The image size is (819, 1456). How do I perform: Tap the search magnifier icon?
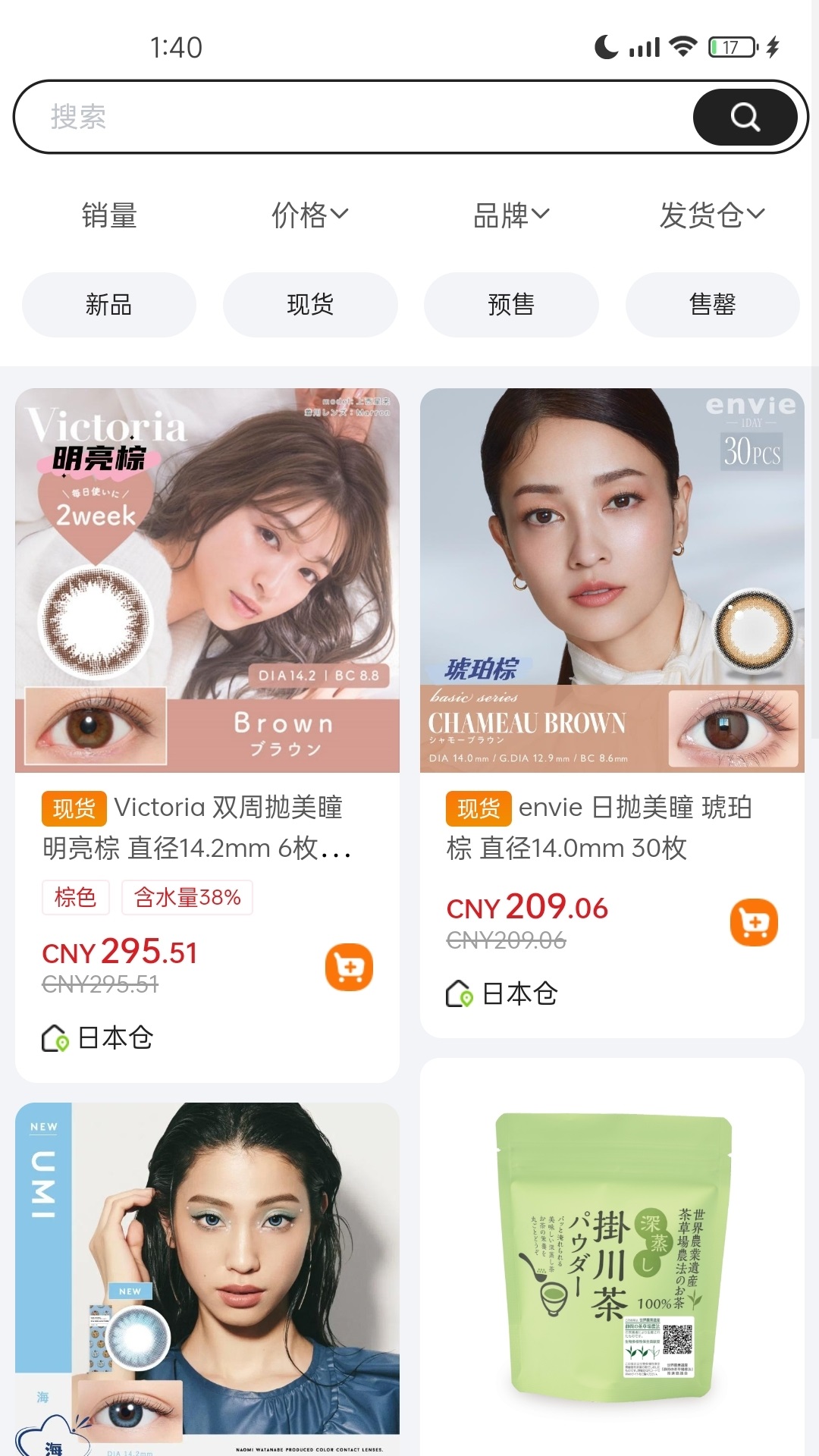[x=745, y=117]
